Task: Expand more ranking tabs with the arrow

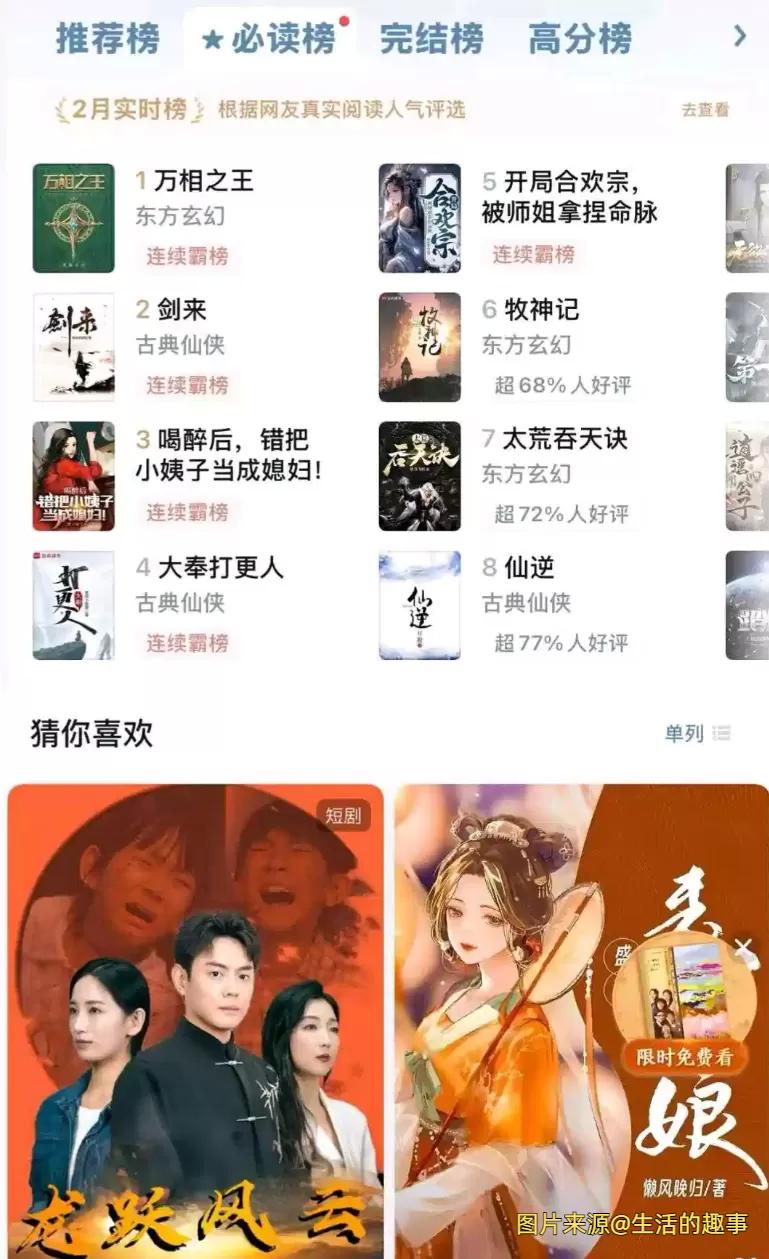Action: (x=740, y=37)
